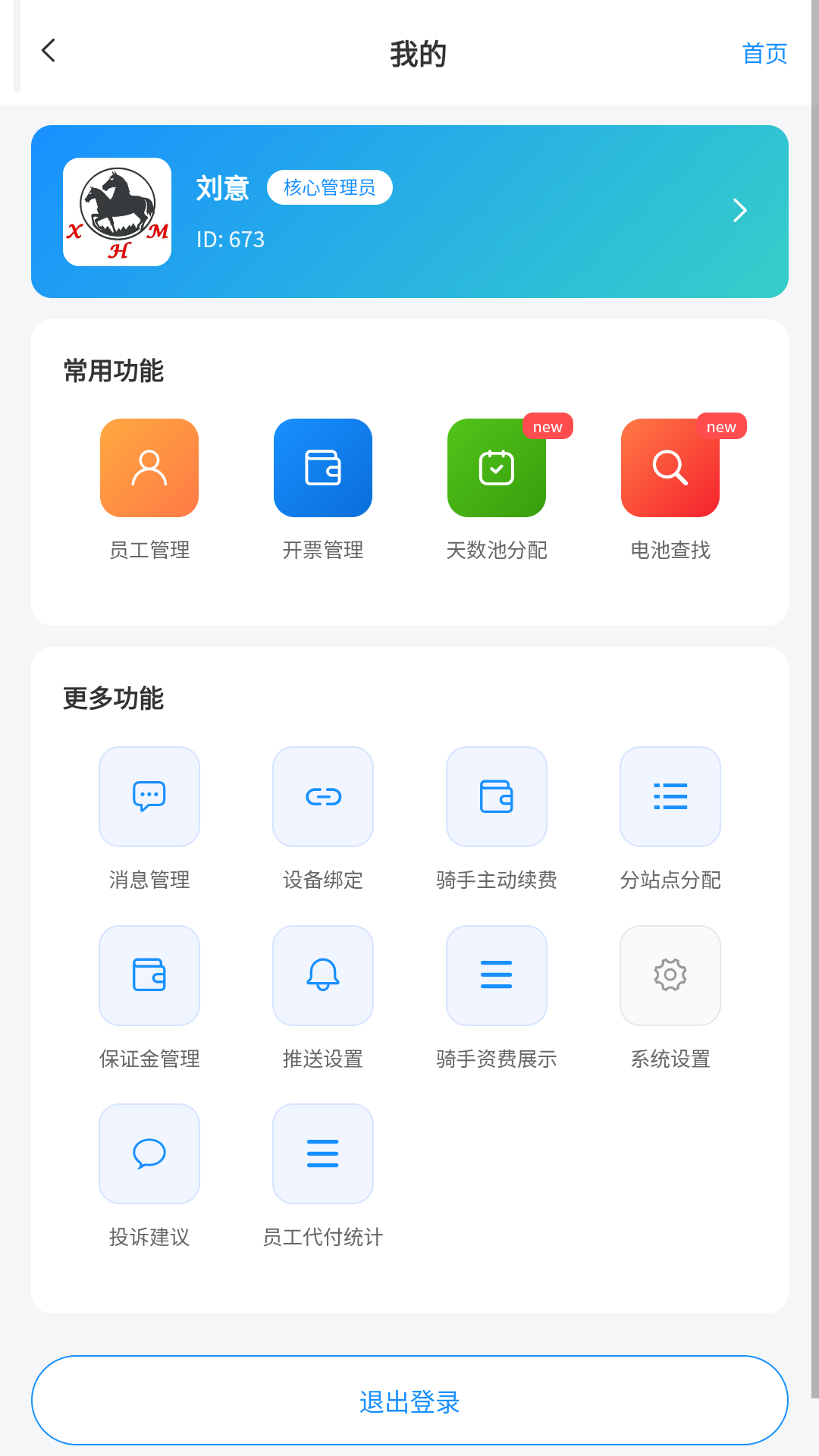Image resolution: width=819 pixels, height=1456 pixels.
Task: Select 骑手资费展示 rates display icon
Action: pyautogui.click(x=496, y=976)
